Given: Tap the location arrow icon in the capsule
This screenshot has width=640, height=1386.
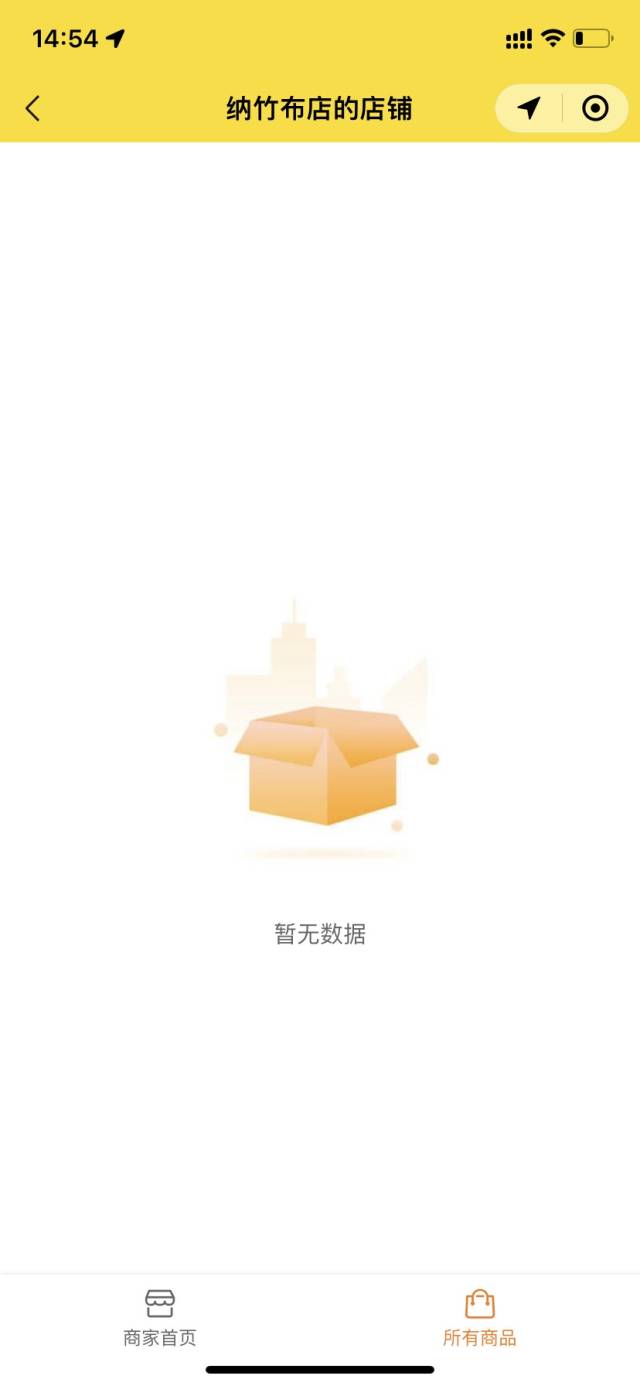Looking at the screenshot, I should (529, 108).
